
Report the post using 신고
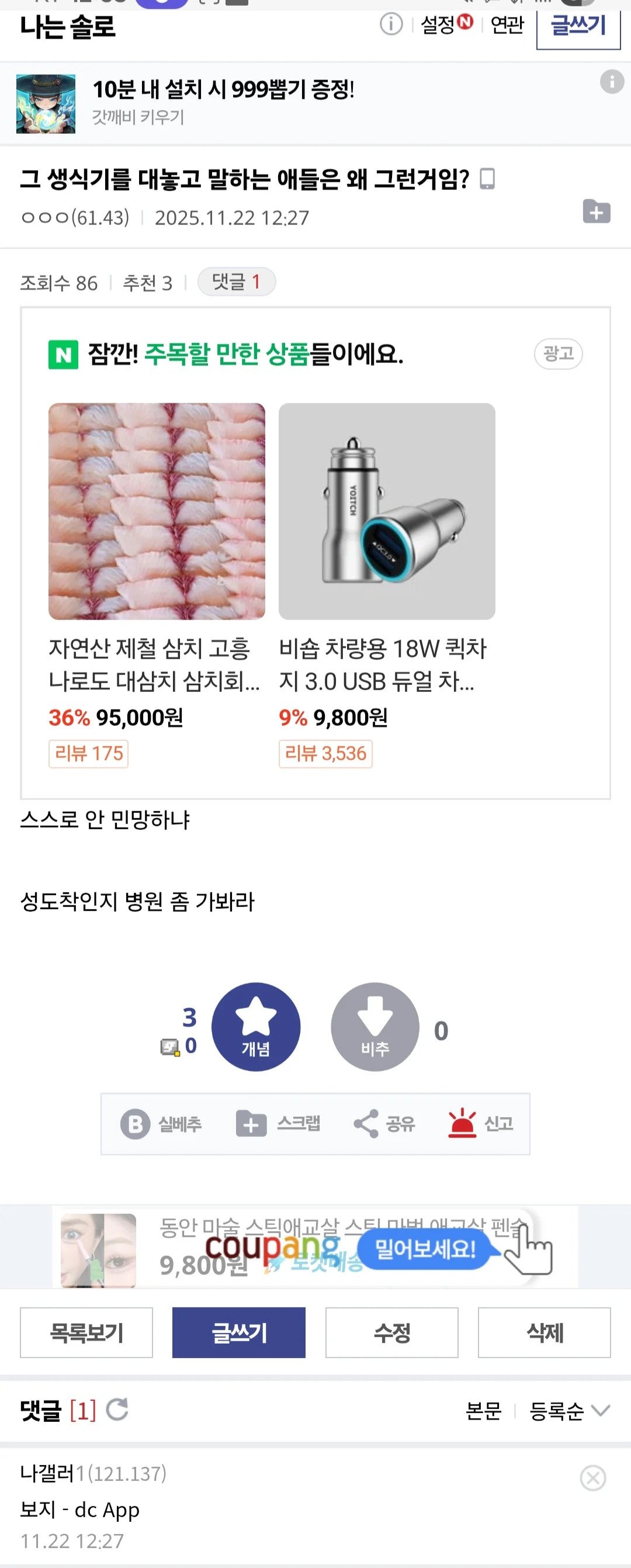tap(481, 1124)
